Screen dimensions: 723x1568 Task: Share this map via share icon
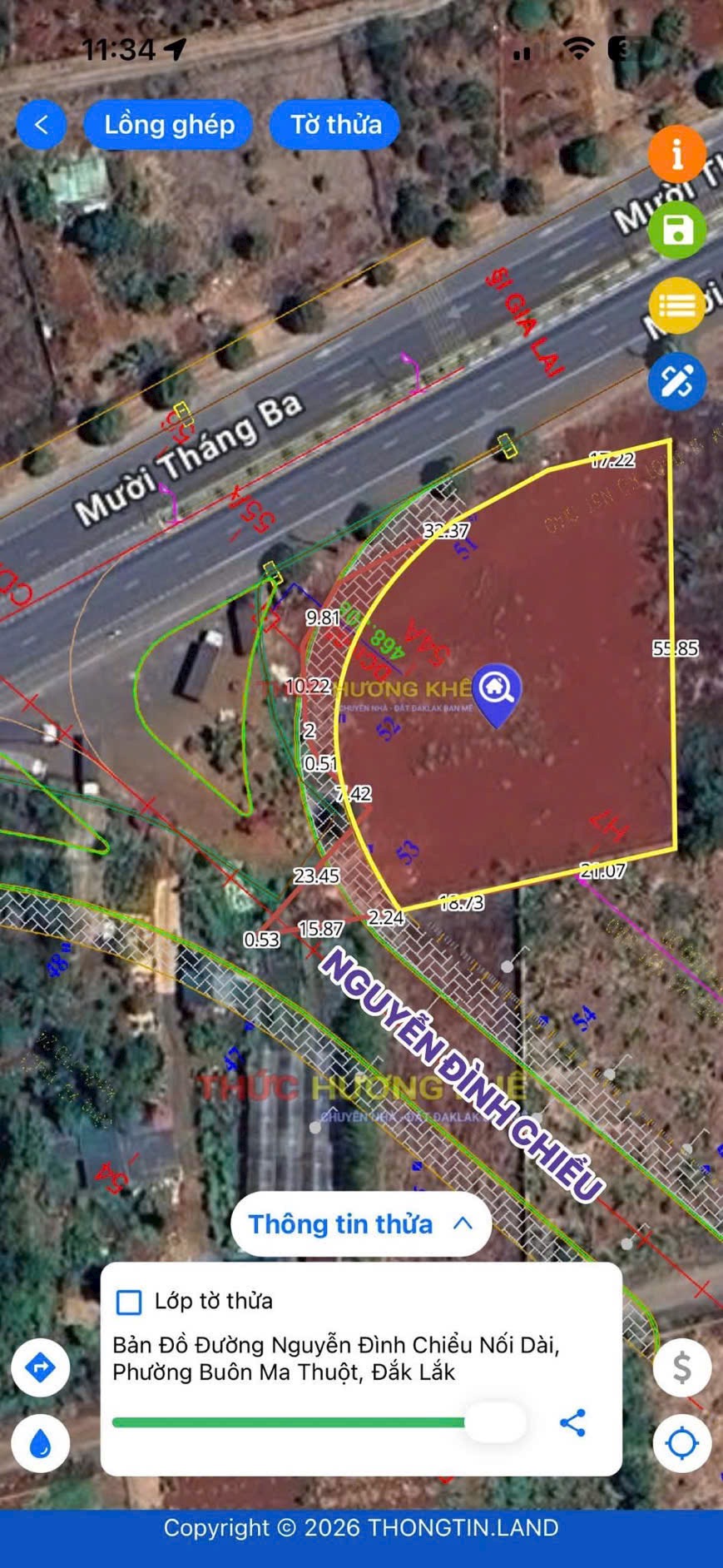572,1422
